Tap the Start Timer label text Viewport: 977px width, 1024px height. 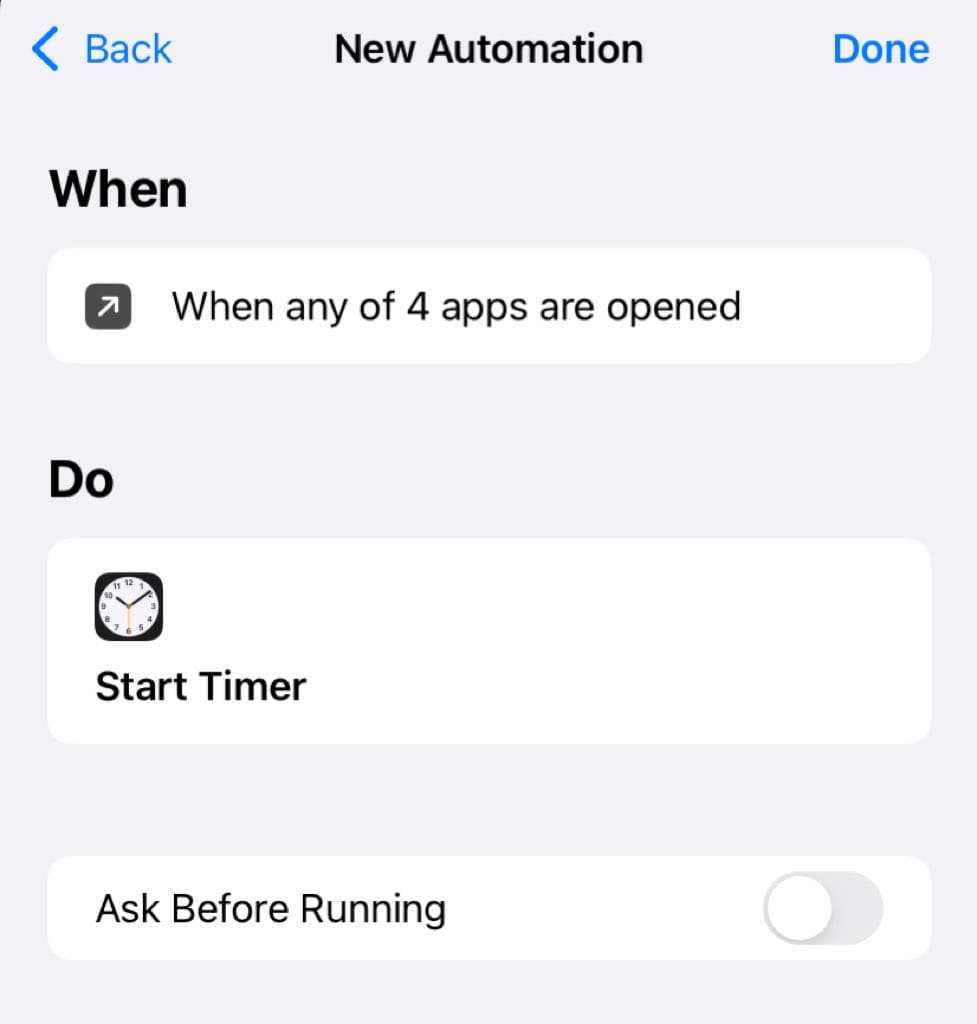point(199,686)
